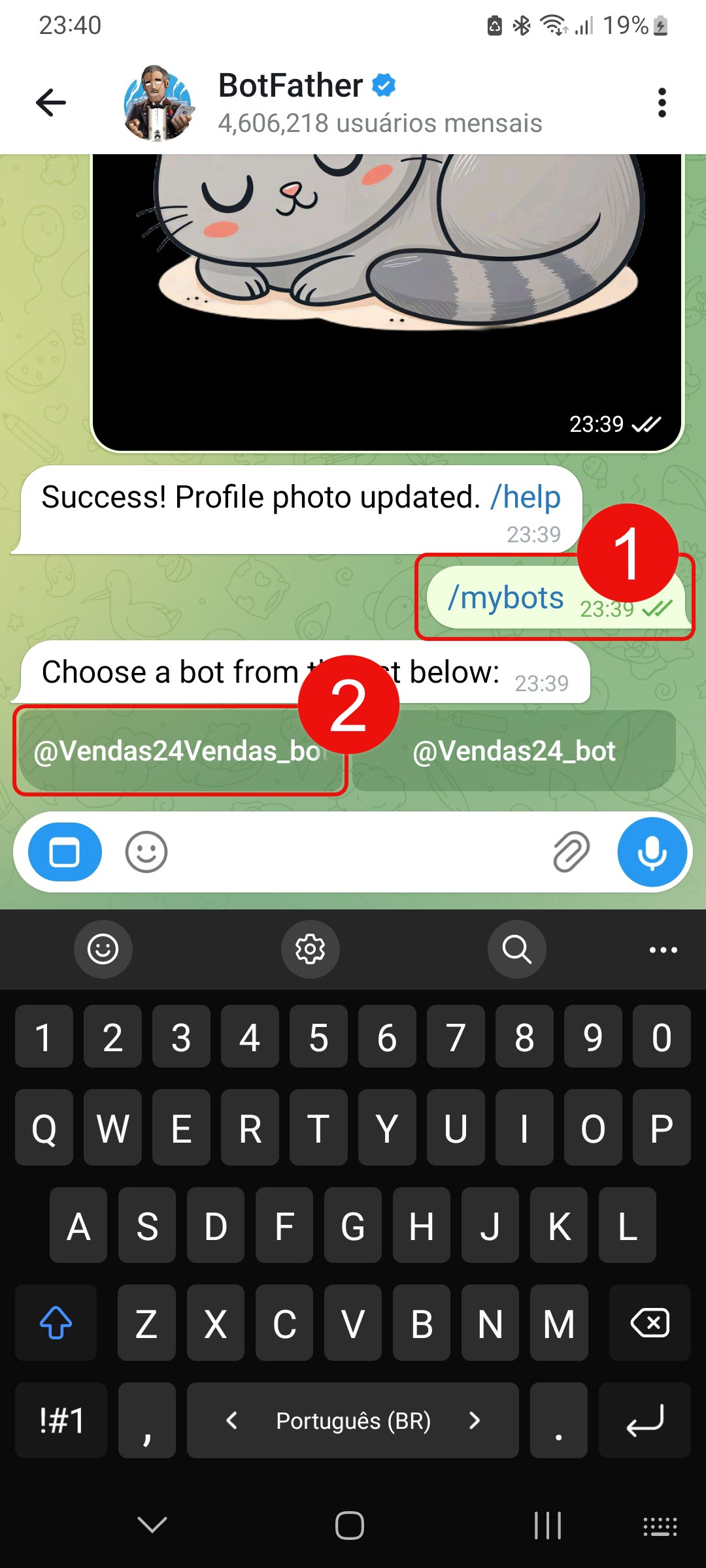This screenshot has height=1568, width=706.
Task: Open the chat overflow menu
Action: click(x=662, y=103)
